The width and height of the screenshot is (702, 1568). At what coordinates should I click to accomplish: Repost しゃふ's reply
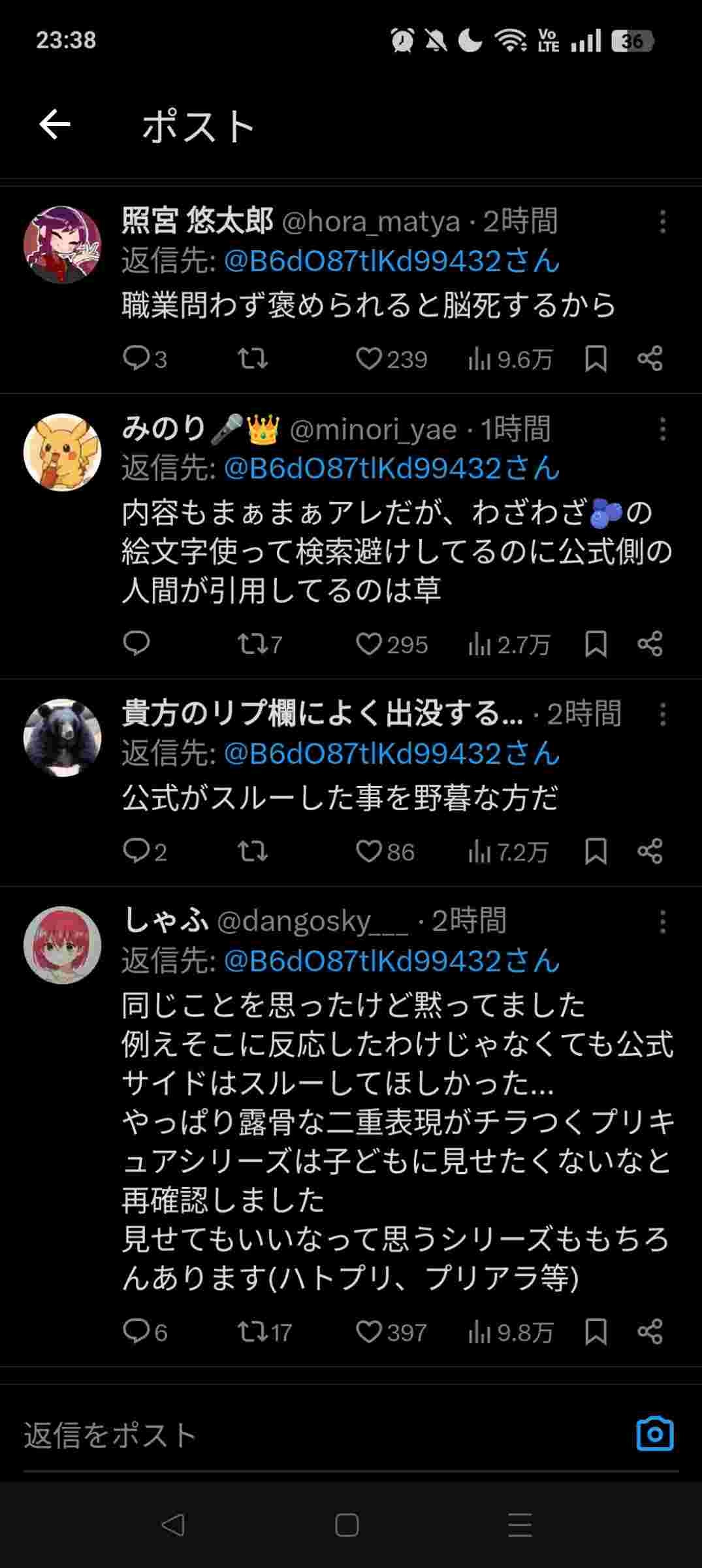click(251, 1331)
